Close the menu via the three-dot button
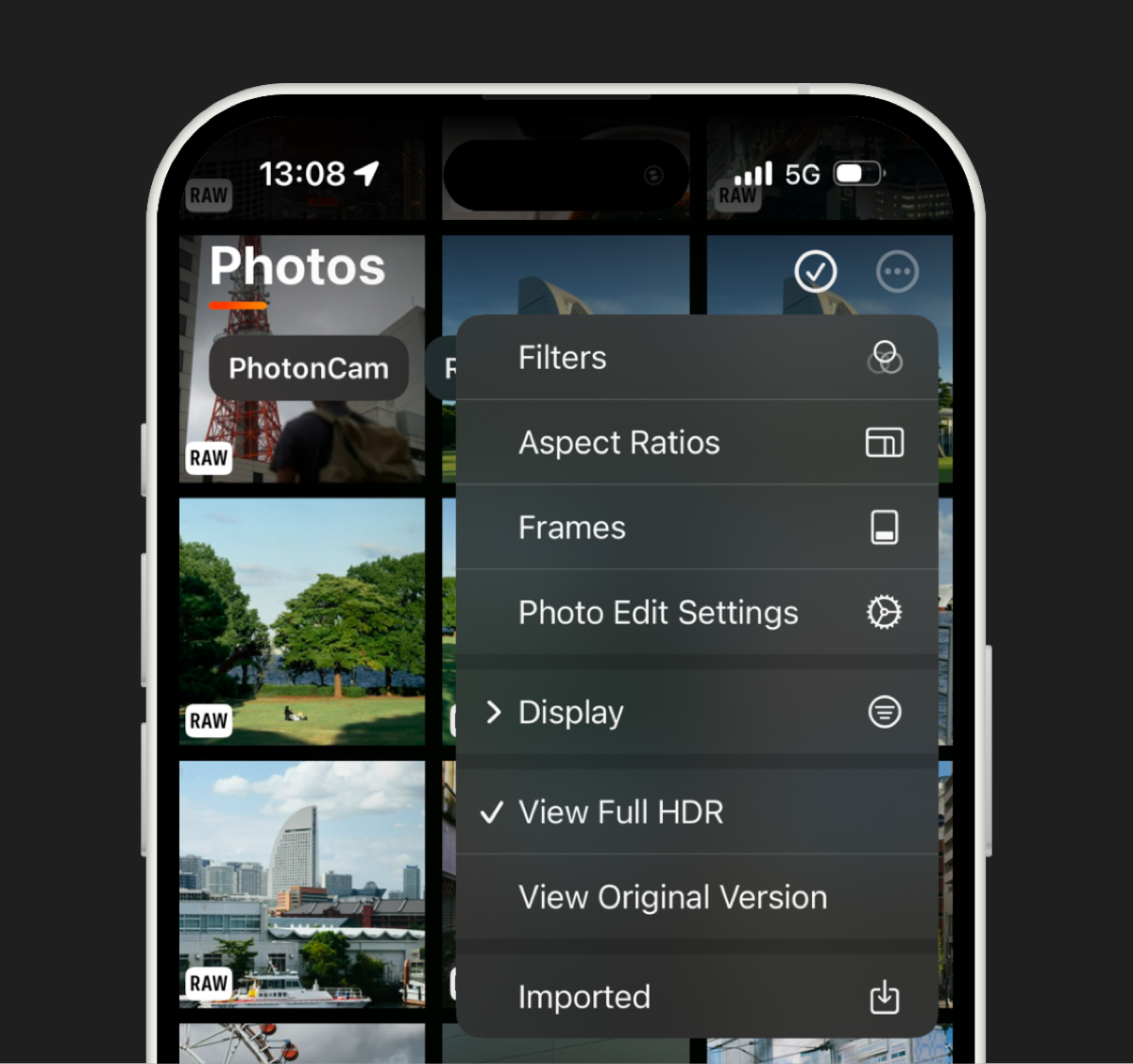The width and height of the screenshot is (1133, 1064). (x=897, y=272)
